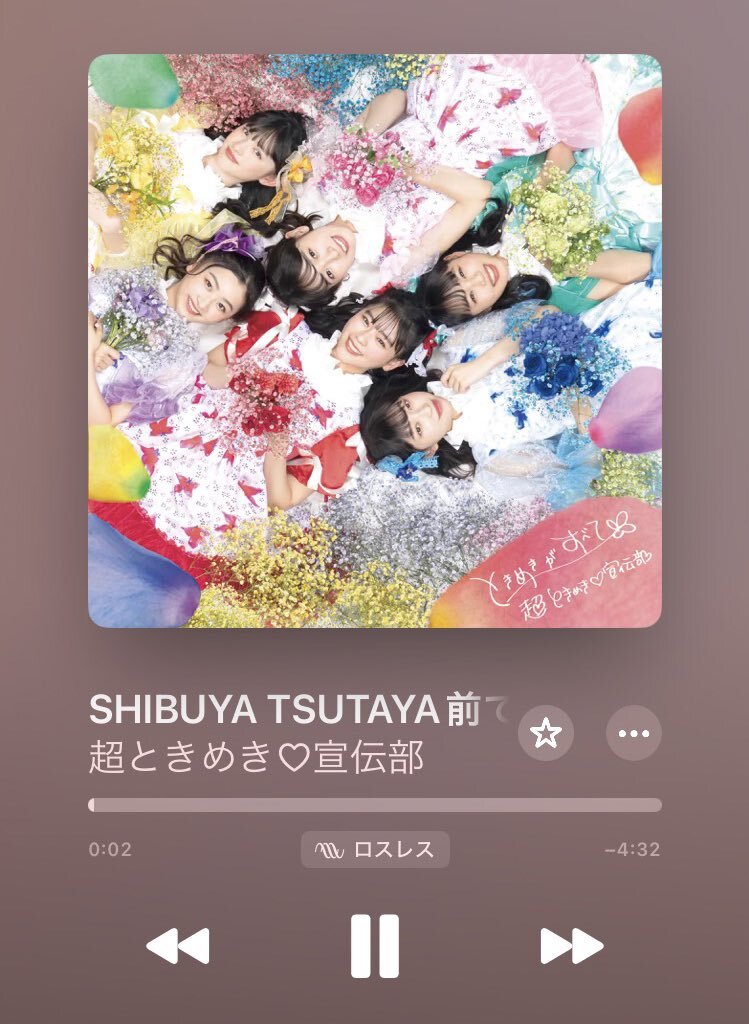
Task: Tap the playback progress bar
Action: [x=375, y=805]
